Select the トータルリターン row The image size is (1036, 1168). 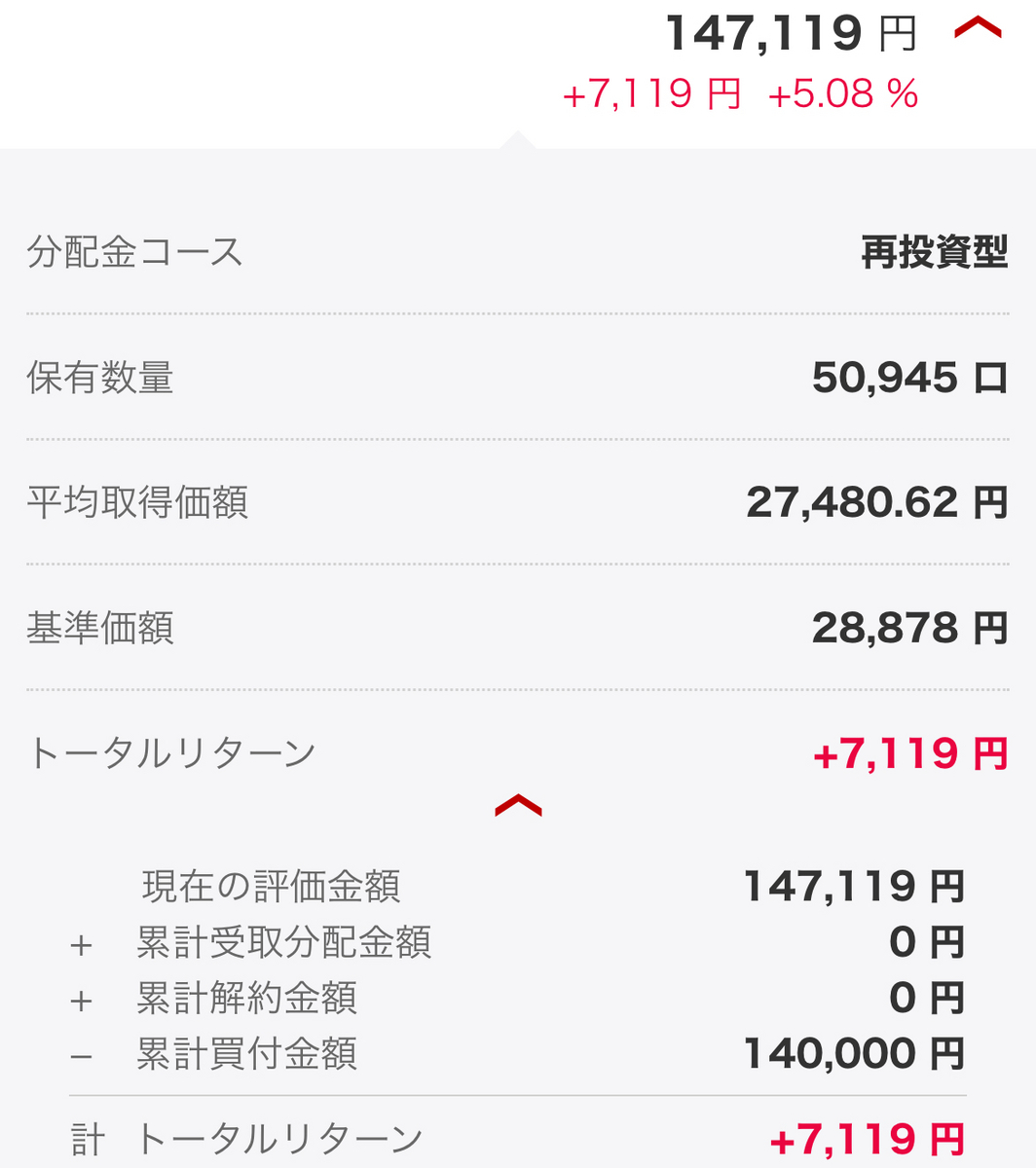pos(170,749)
